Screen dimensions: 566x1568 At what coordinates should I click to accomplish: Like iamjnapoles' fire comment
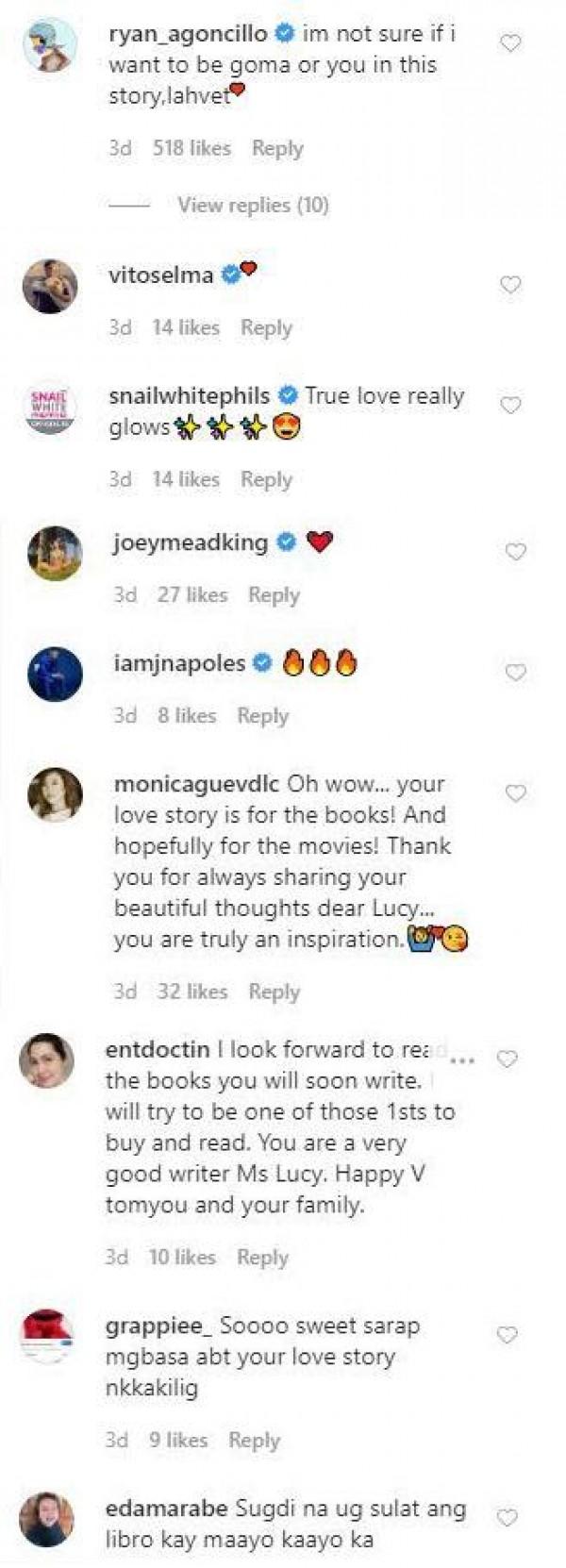tap(515, 672)
